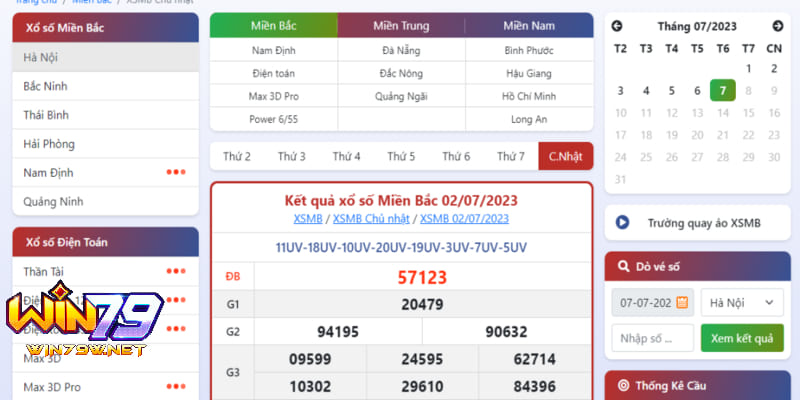Expand the Hà Nội province dropdown
This screenshot has width=800, height=400.
click(x=741, y=302)
